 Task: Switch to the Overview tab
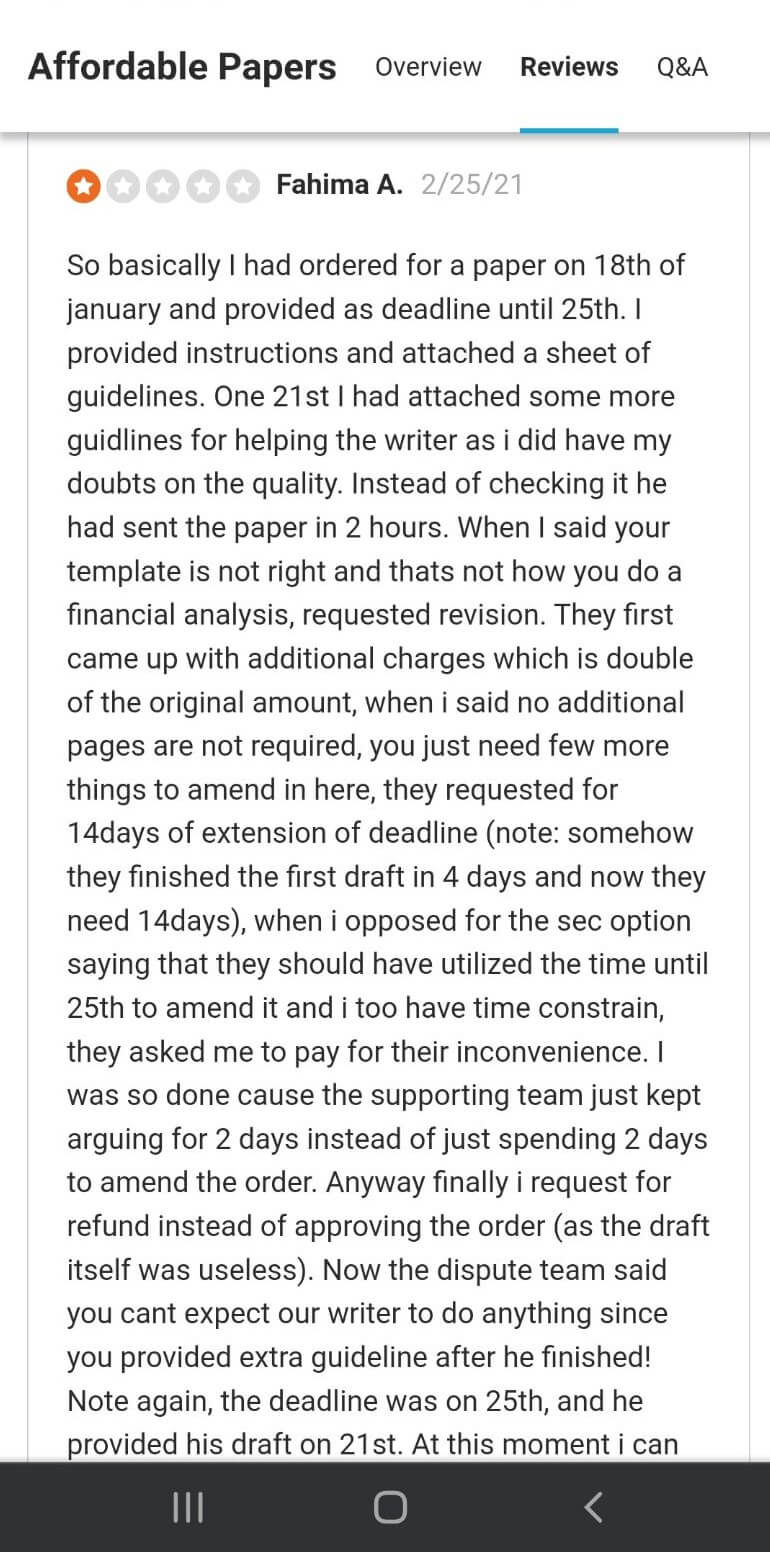tap(428, 67)
